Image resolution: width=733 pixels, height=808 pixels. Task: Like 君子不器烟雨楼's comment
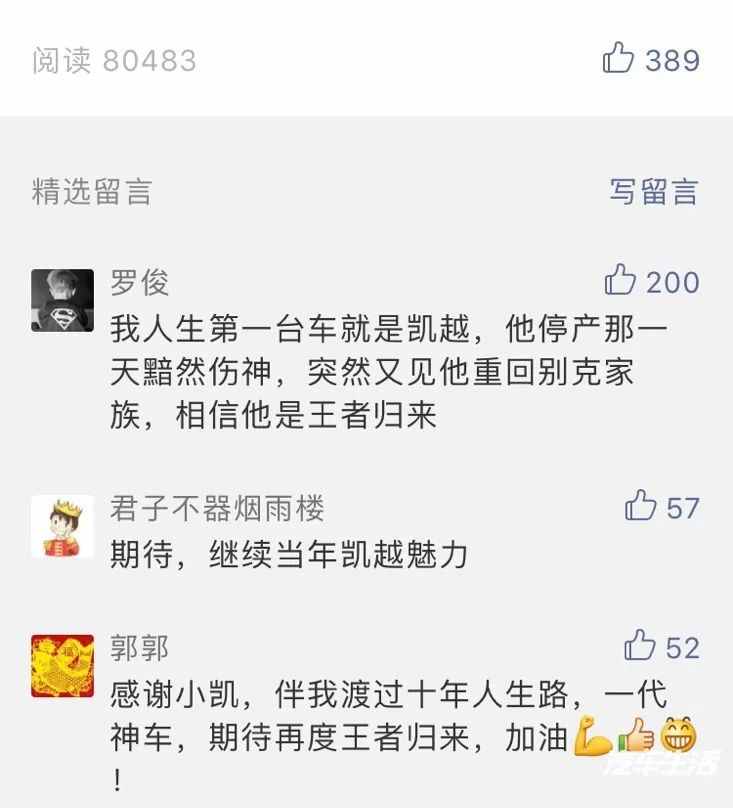tap(641, 506)
